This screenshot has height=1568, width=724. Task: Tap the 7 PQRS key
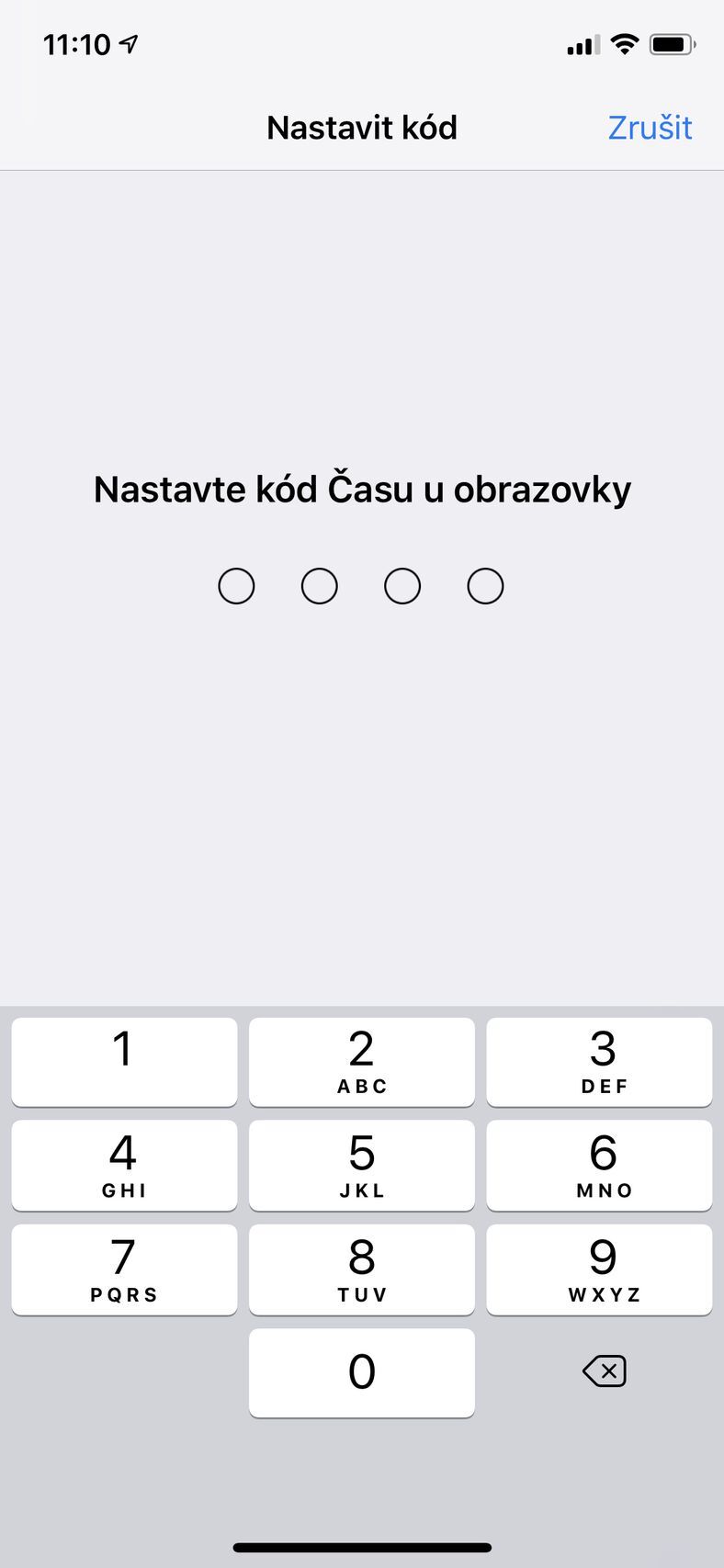pos(124,1269)
